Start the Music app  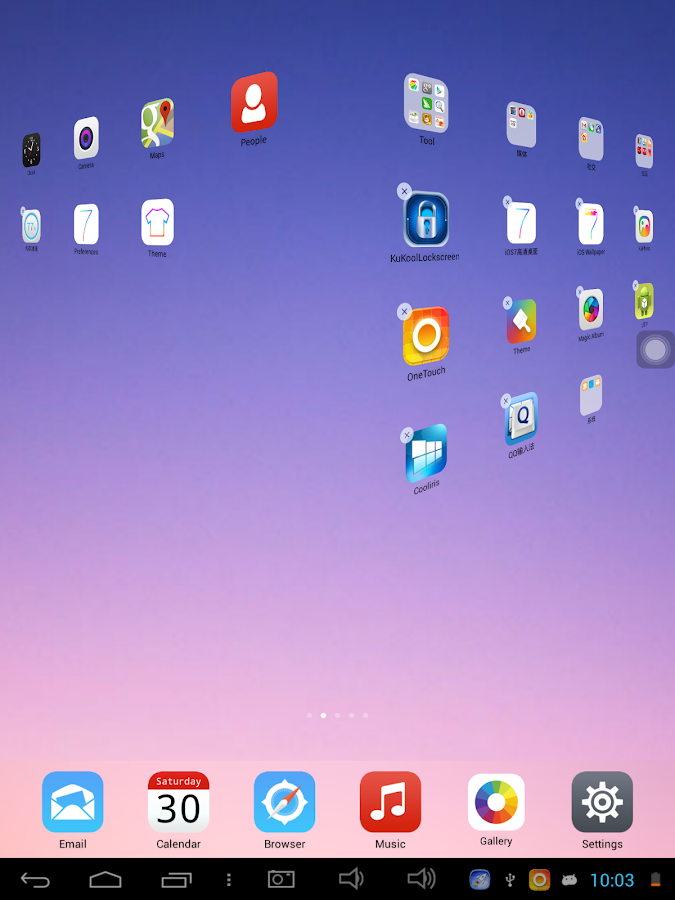click(390, 803)
